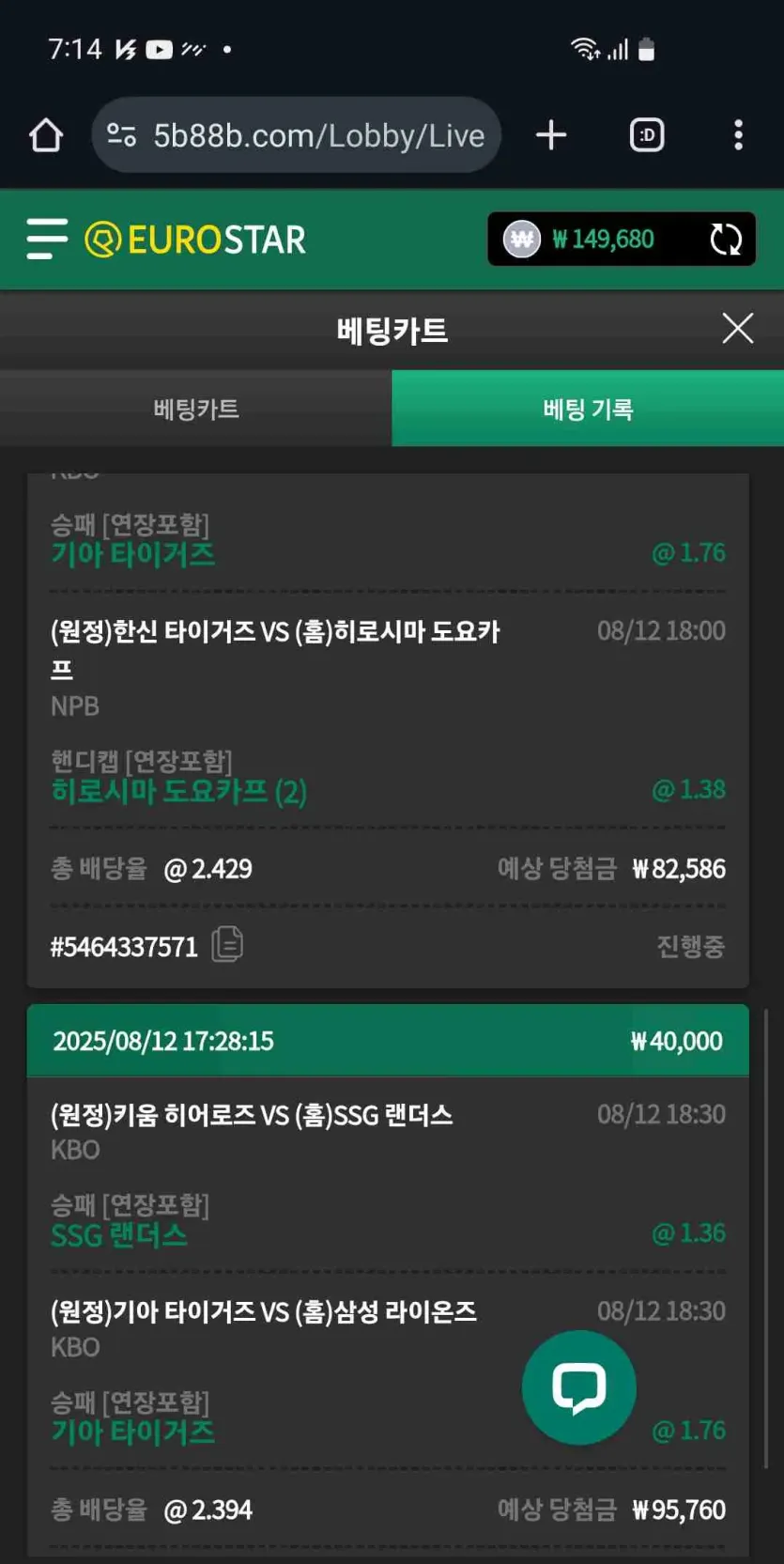Close the 베팅카트 panel

[x=737, y=329]
